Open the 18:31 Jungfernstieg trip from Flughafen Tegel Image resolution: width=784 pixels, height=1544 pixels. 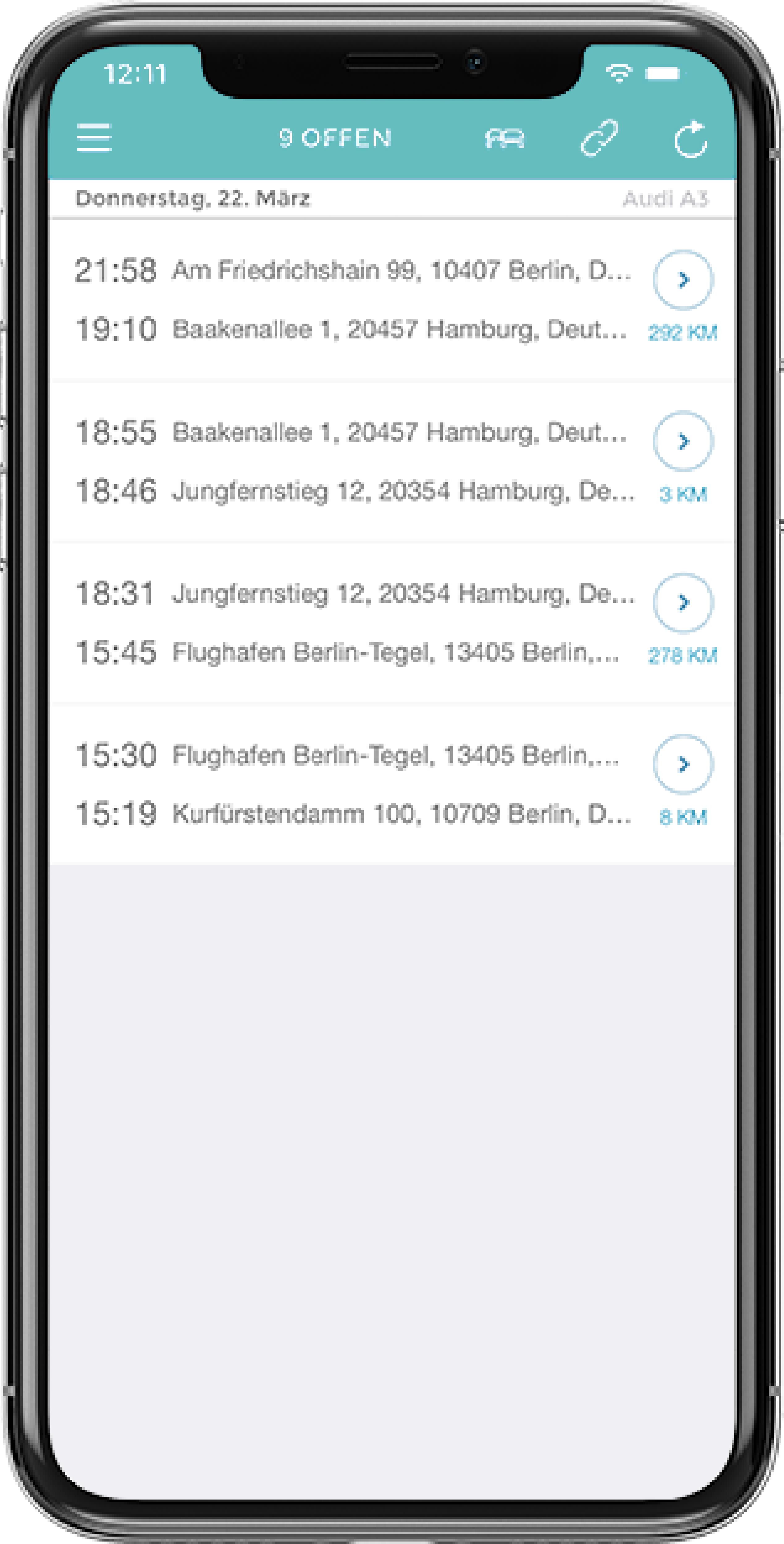354,623
